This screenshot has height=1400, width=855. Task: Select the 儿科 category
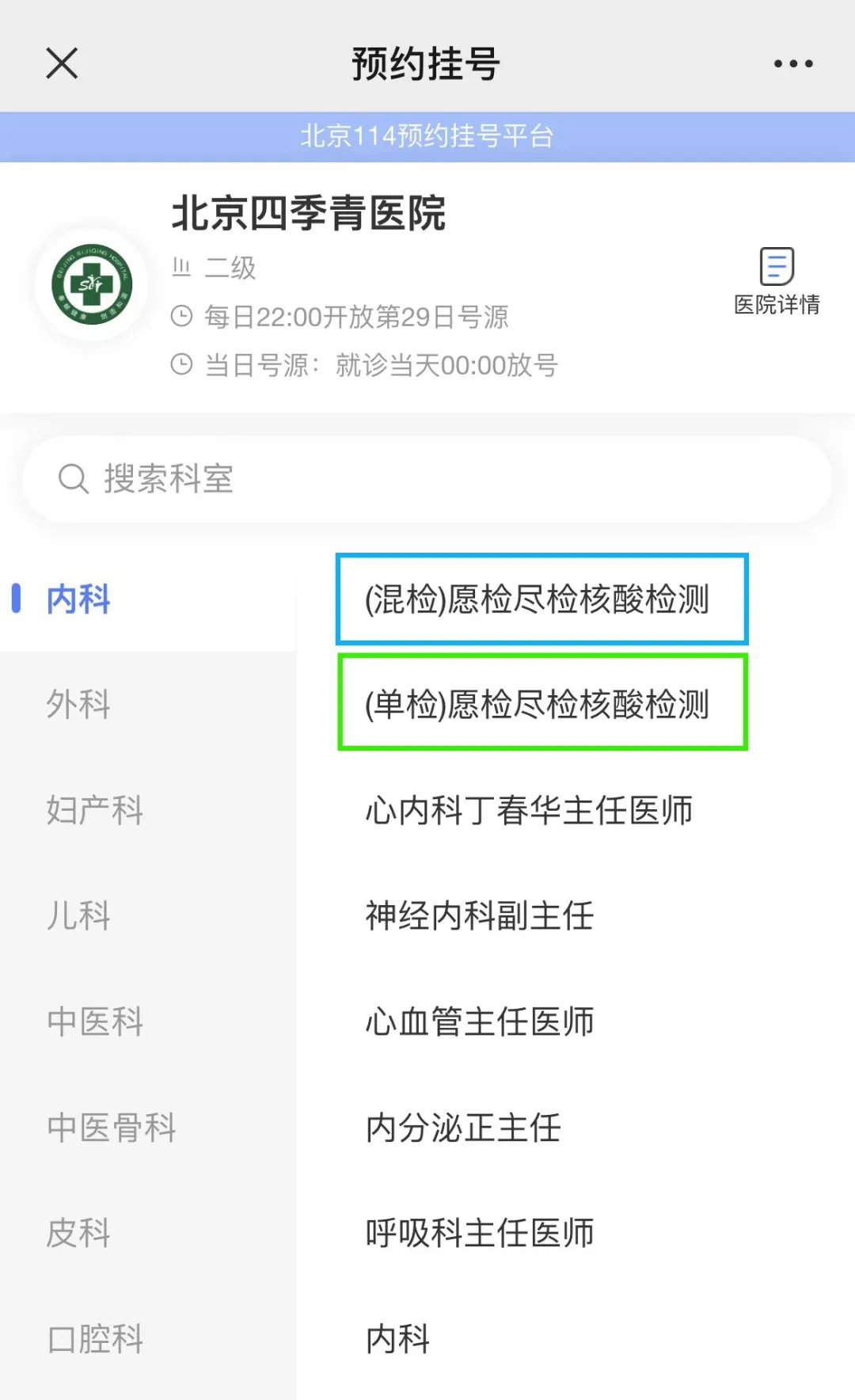(x=78, y=915)
